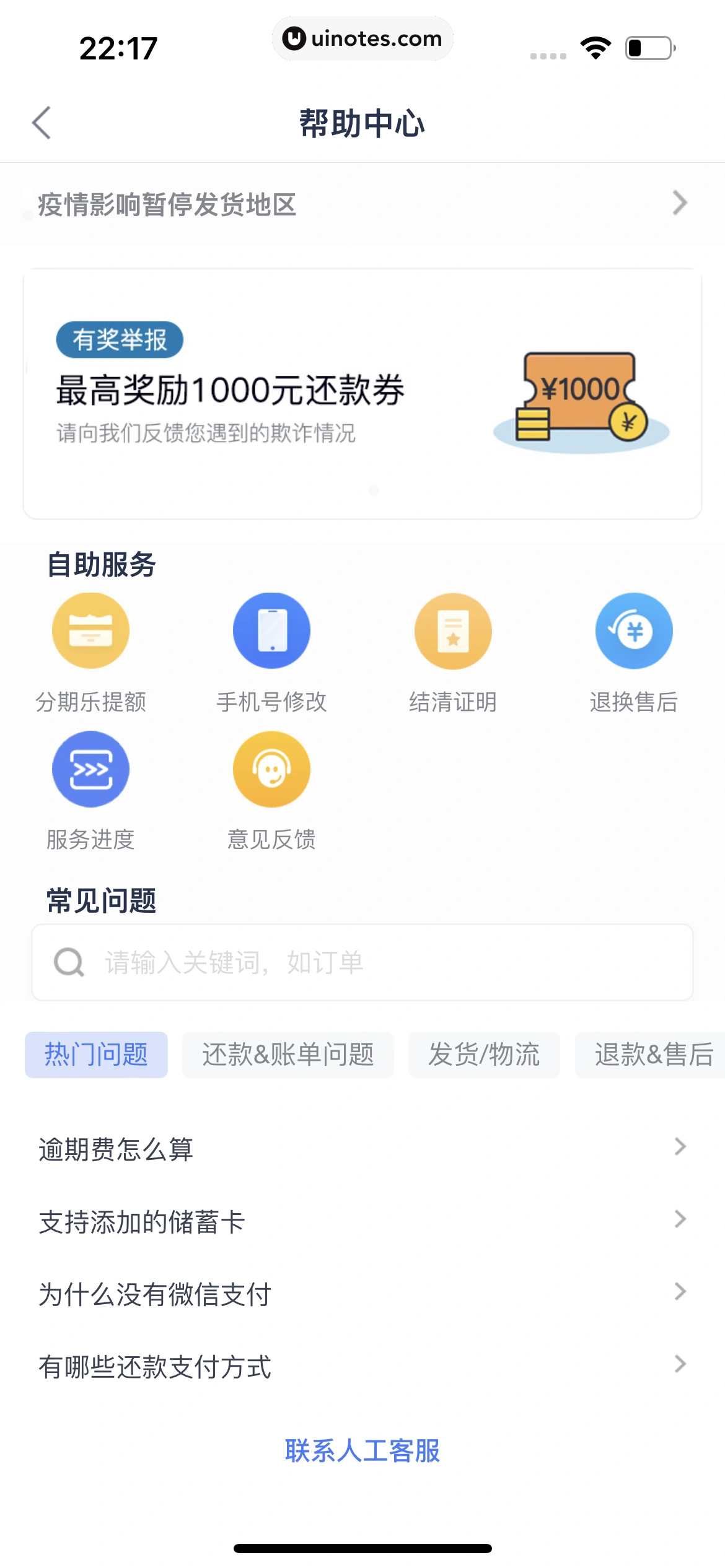
Task: Open 疫情影响暂停发货地区 notice
Action: tap(362, 204)
